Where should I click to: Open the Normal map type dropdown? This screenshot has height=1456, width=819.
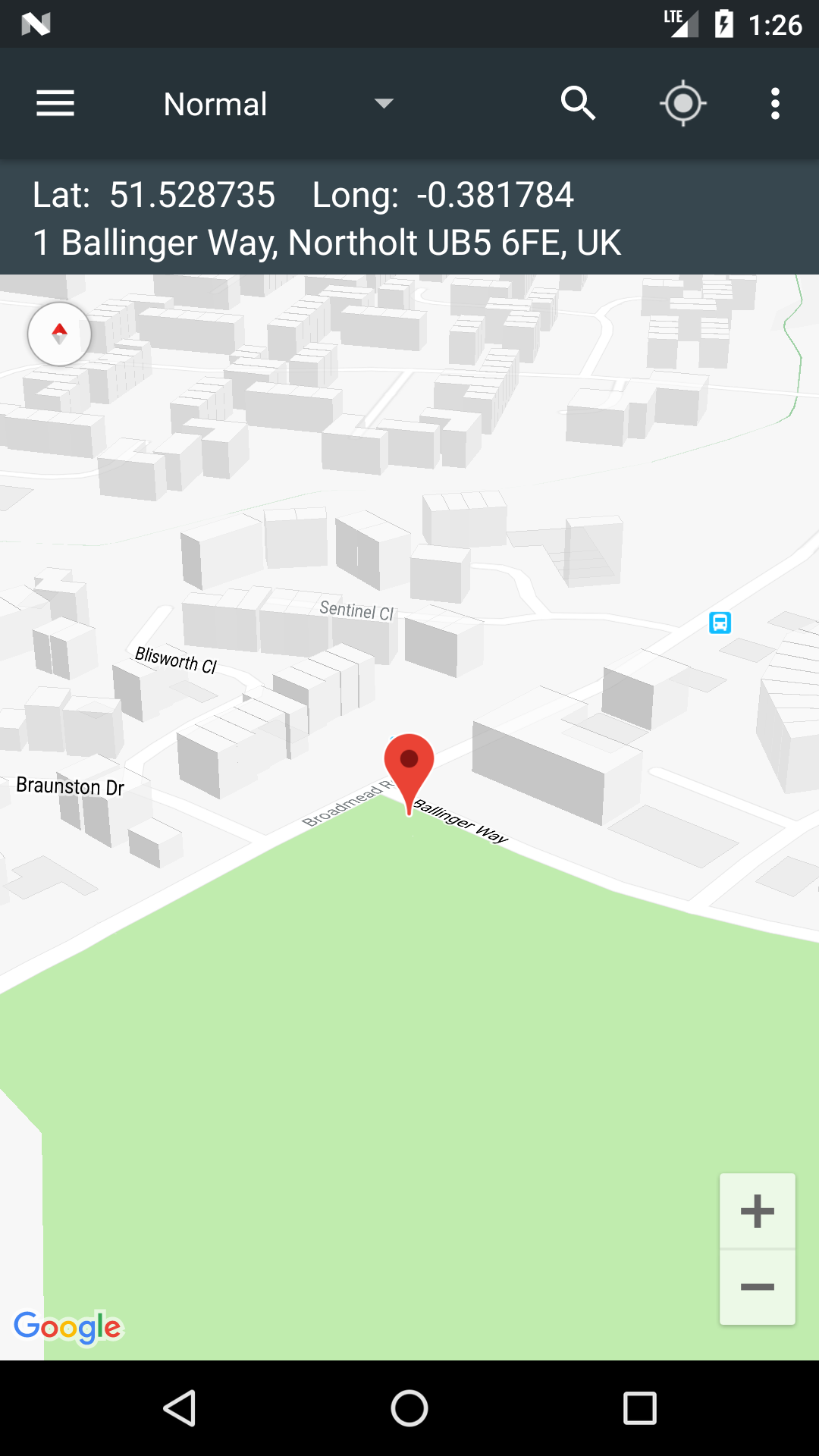[215, 104]
